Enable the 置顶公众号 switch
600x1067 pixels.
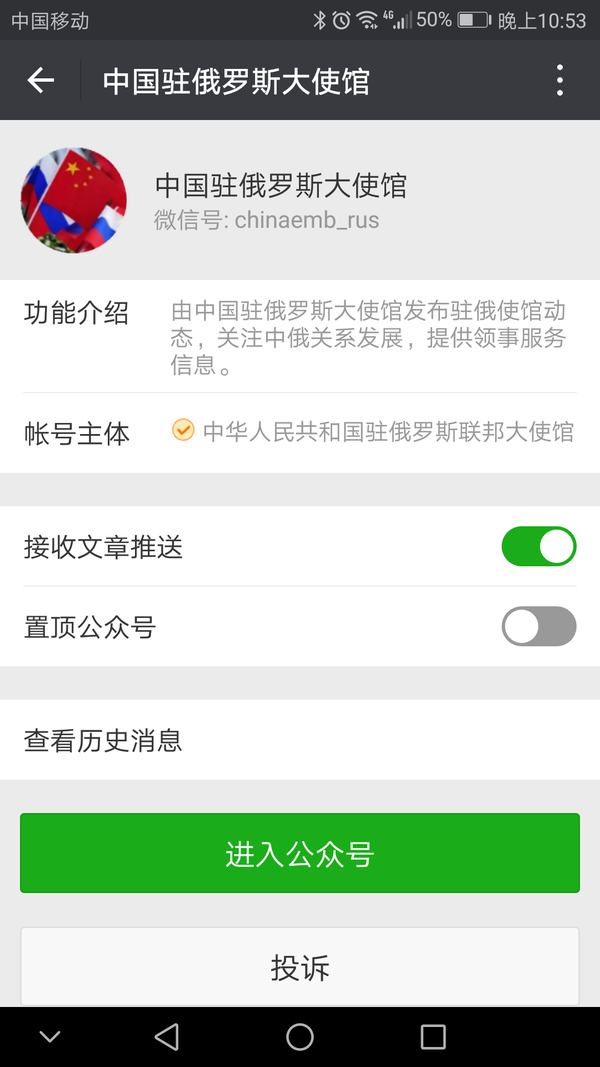pyautogui.click(x=538, y=627)
